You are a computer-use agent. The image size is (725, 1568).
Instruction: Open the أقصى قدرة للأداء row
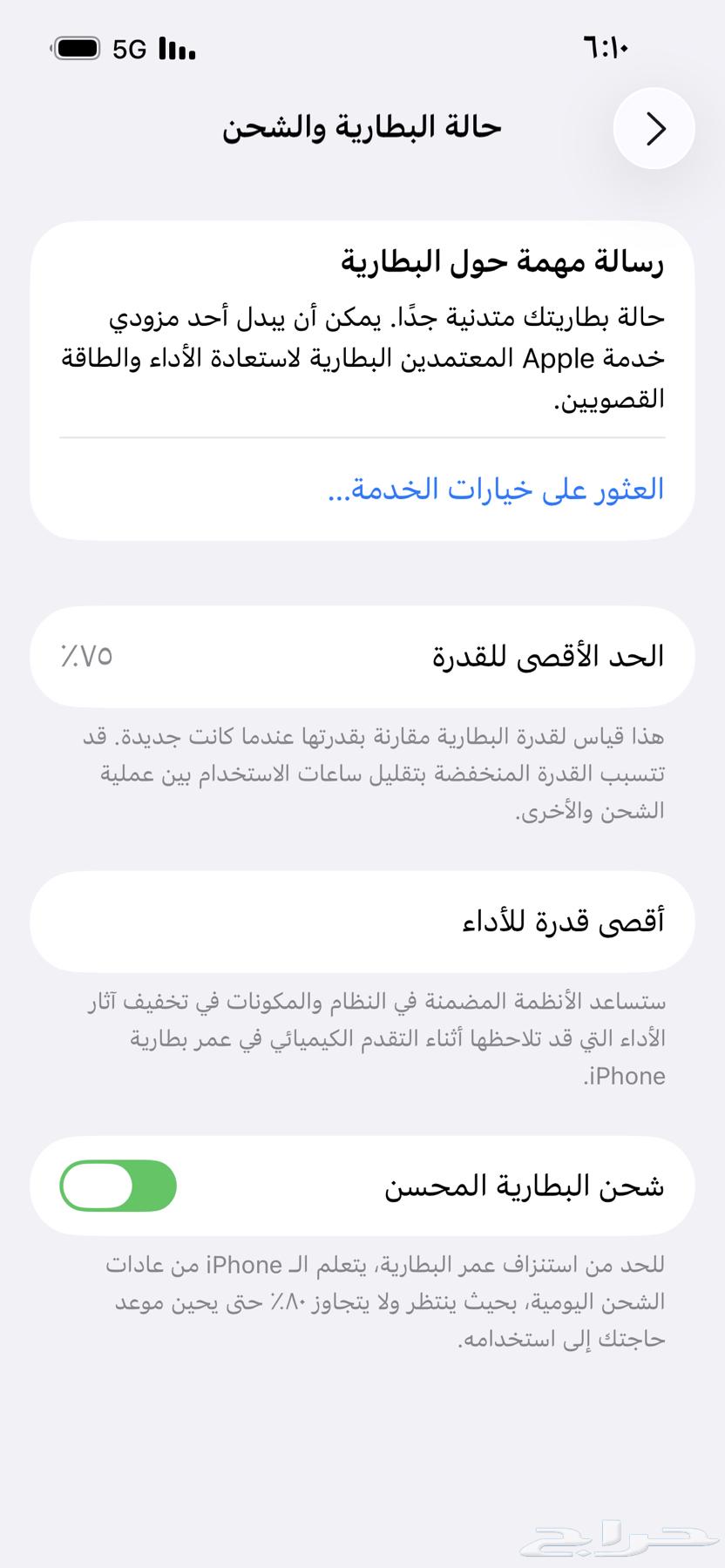point(362,922)
